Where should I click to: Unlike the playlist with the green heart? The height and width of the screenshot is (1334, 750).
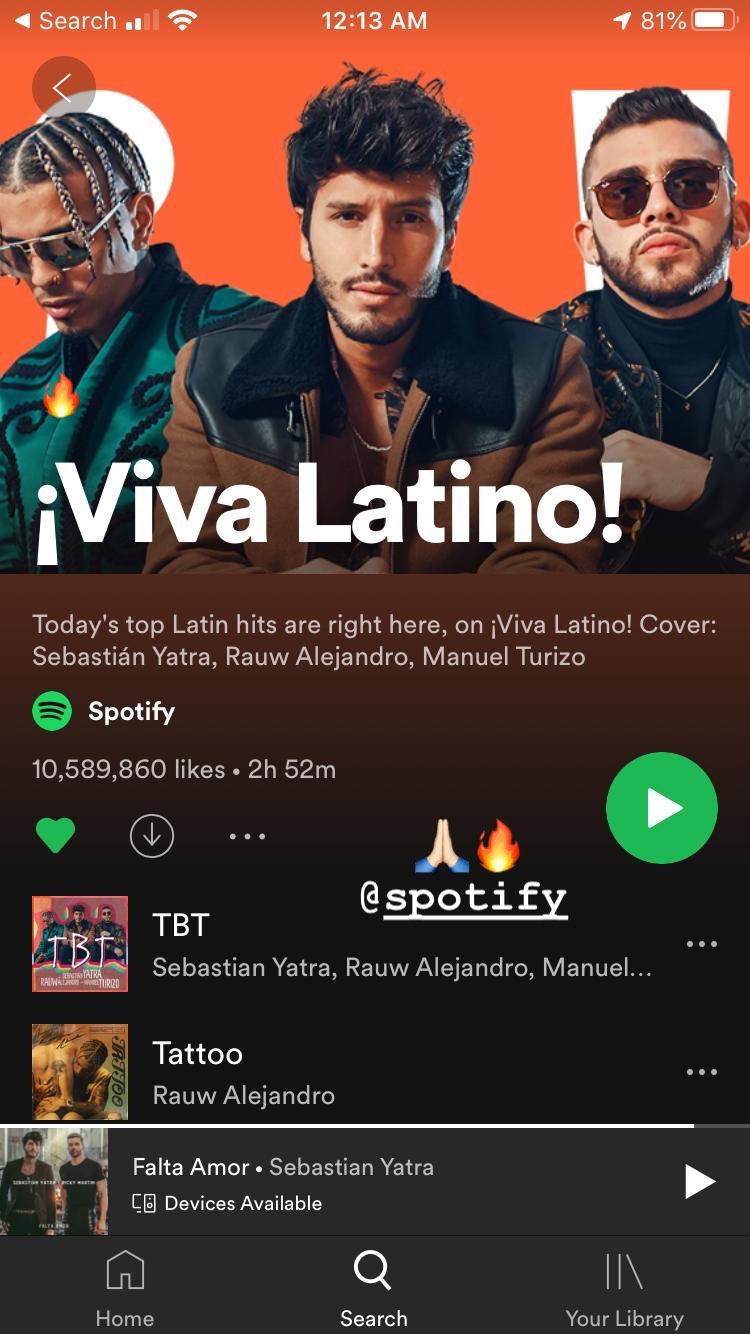pos(55,836)
